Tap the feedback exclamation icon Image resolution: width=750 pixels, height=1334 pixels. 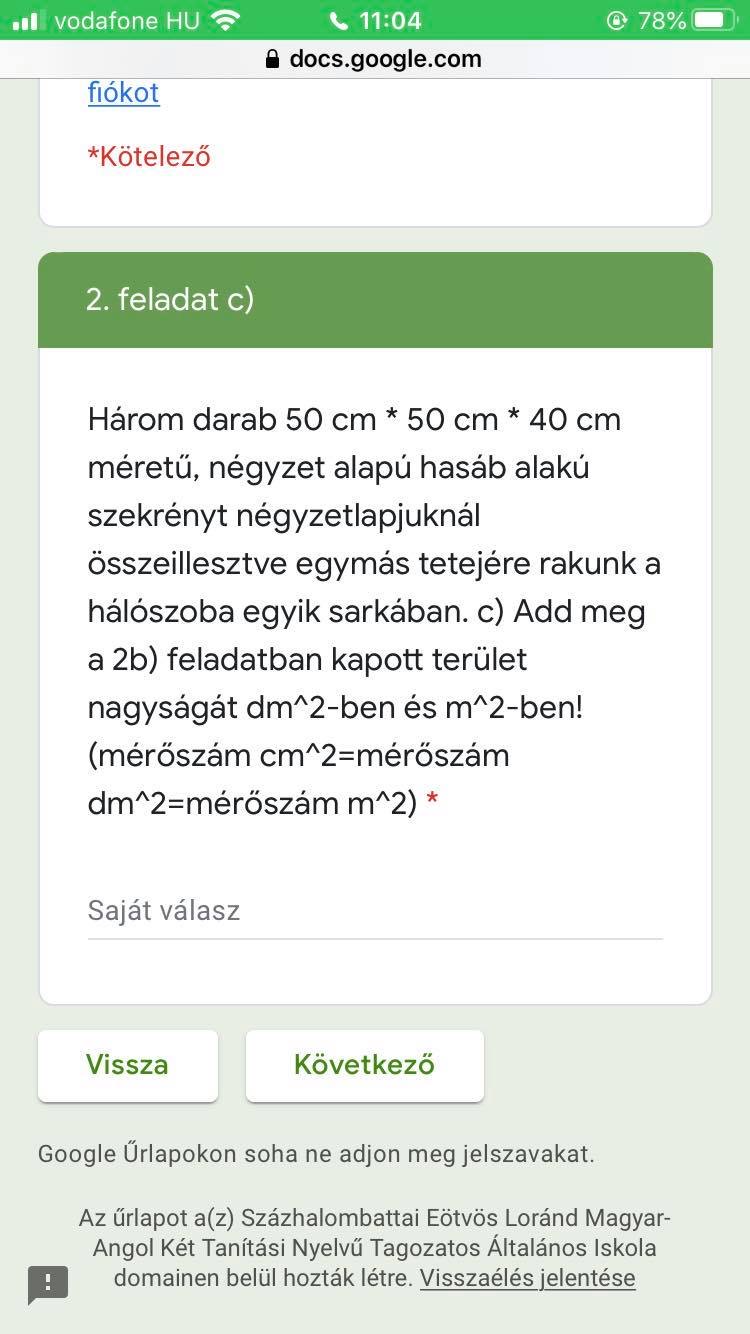point(48,1283)
